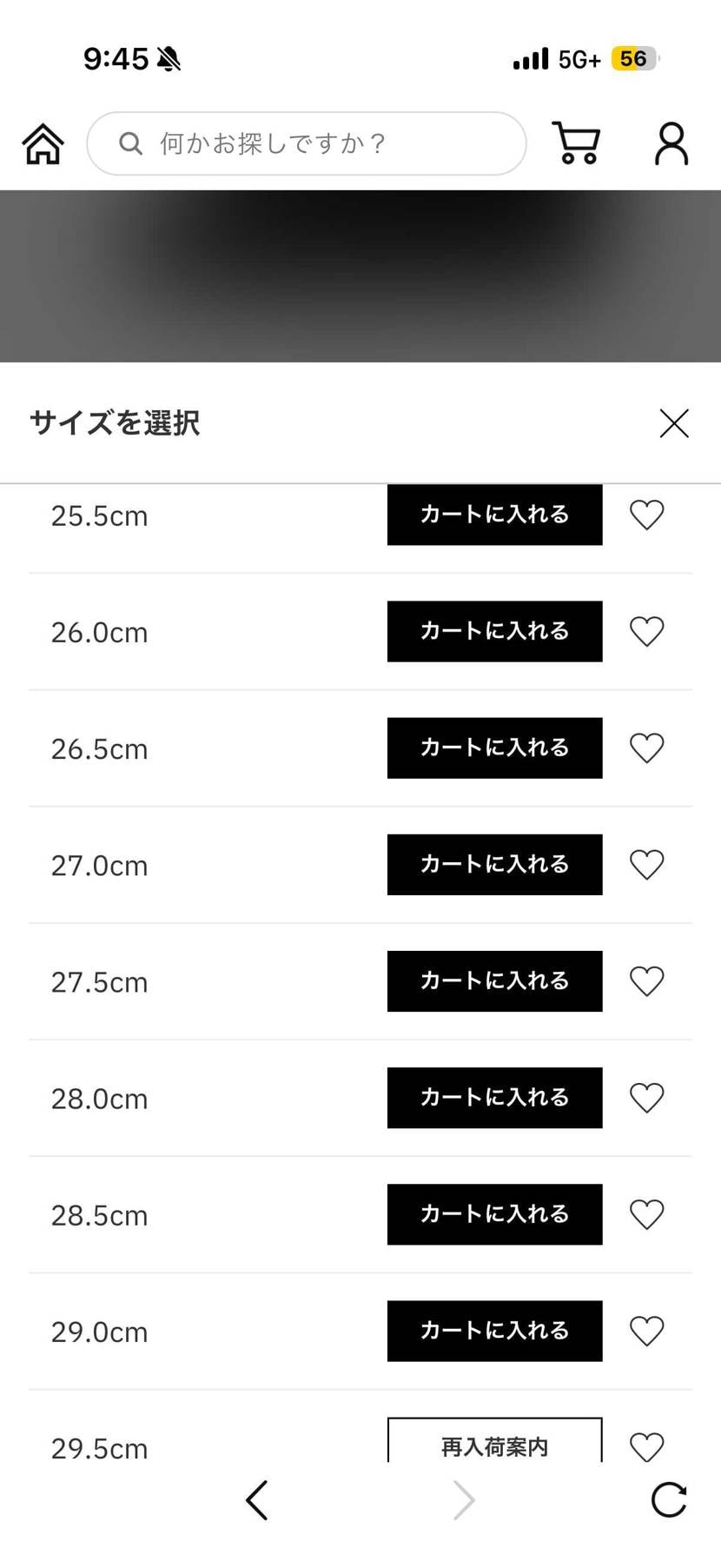Tap the forward chevron at the bottom
The width and height of the screenshot is (721, 1568).
click(x=463, y=1499)
